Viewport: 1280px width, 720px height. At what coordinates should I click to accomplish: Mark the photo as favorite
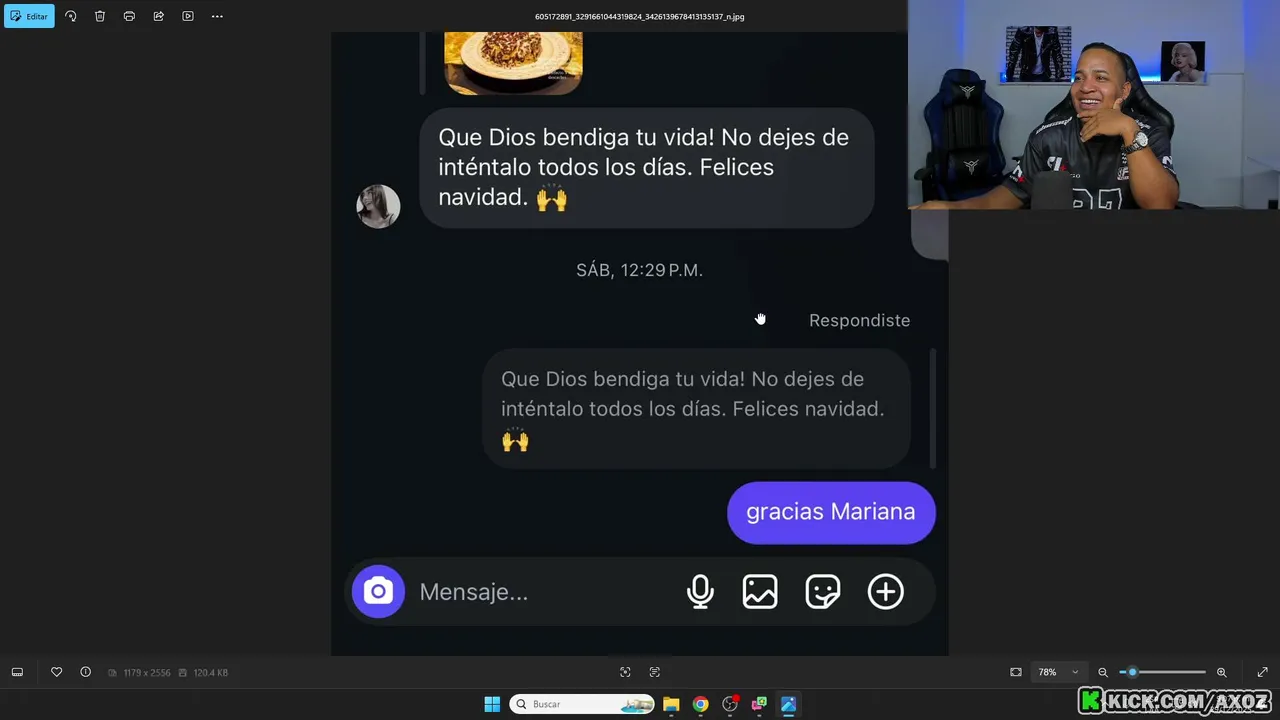pos(56,672)
